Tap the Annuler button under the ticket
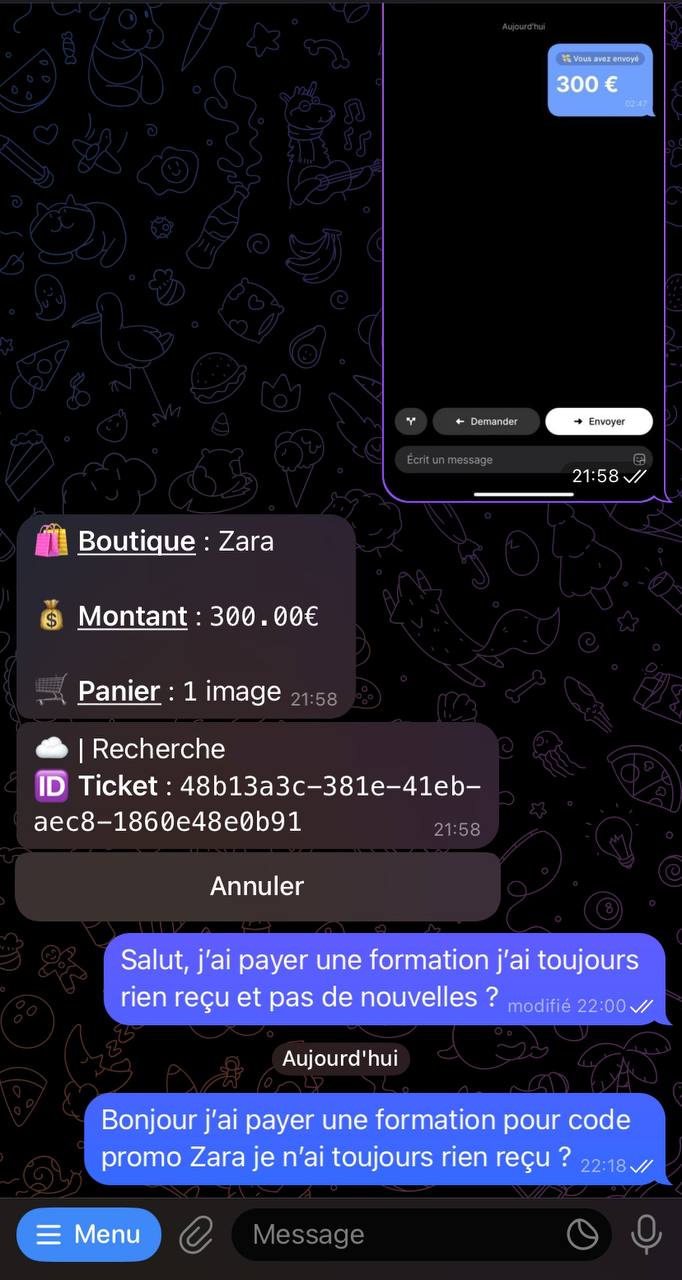Viewport: 682px width, 1280px height. (x=257, y=886)
